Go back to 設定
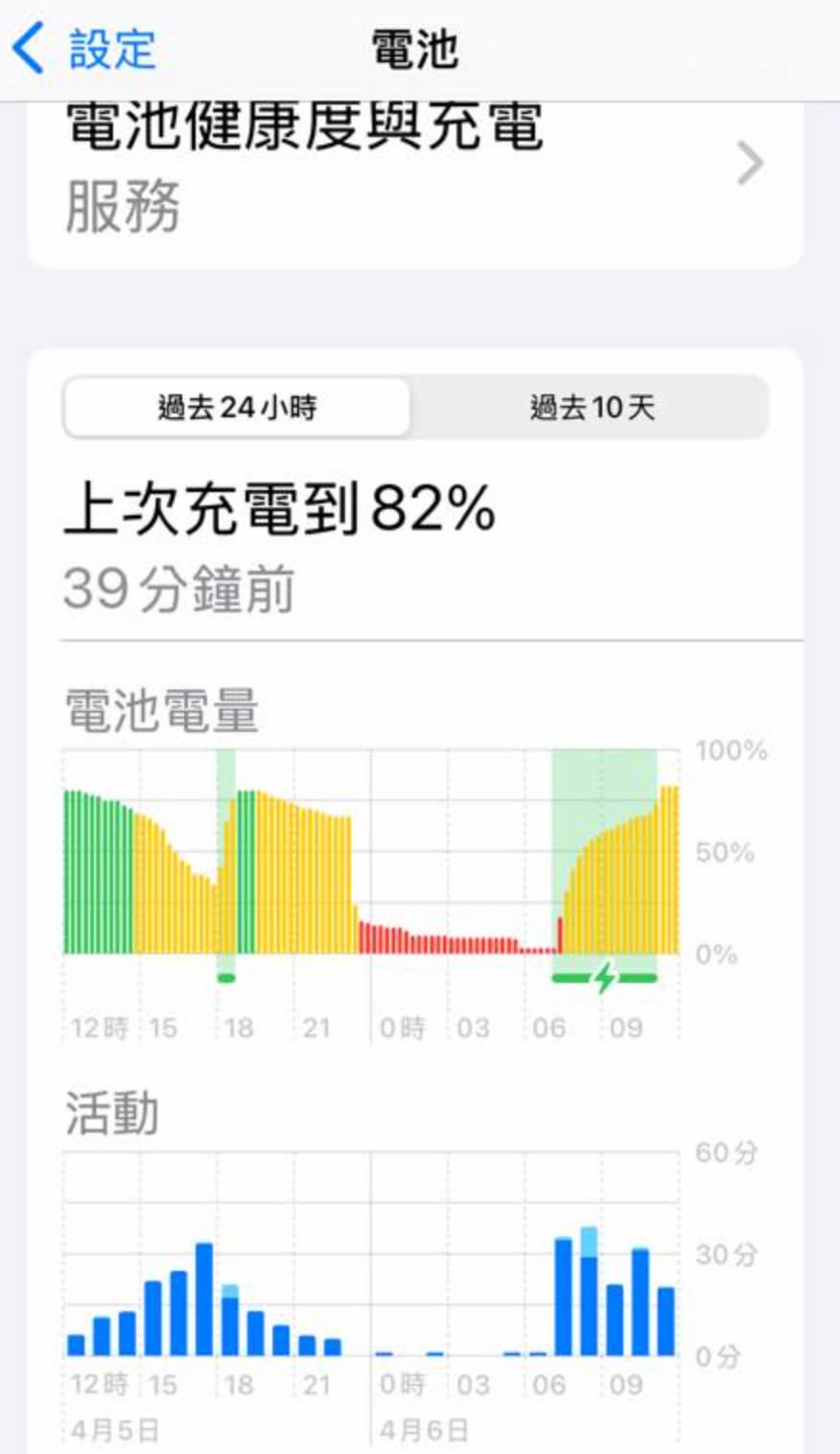Viewport: 840px width, 1454px height. point(84,49)
